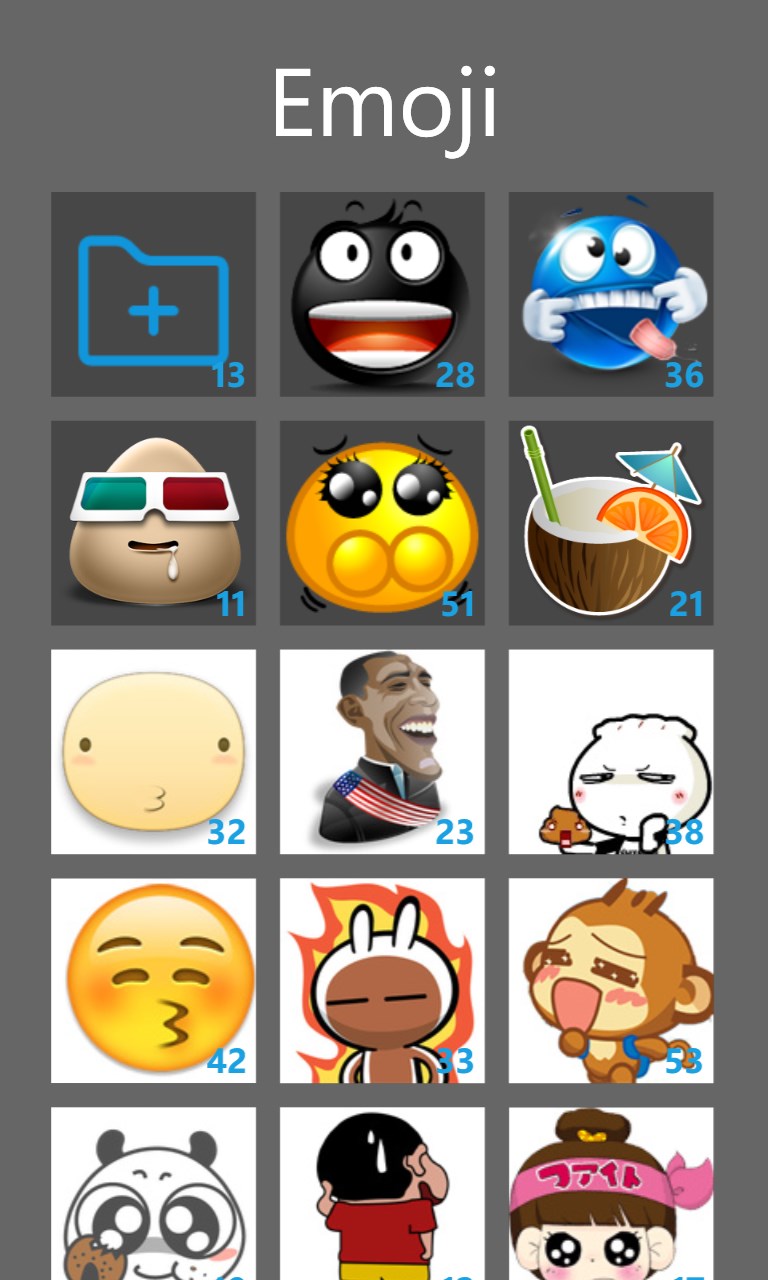This screenshot has height=1280, width=768.
Task: Tap the white bun character pack
Action: (611, 752)
